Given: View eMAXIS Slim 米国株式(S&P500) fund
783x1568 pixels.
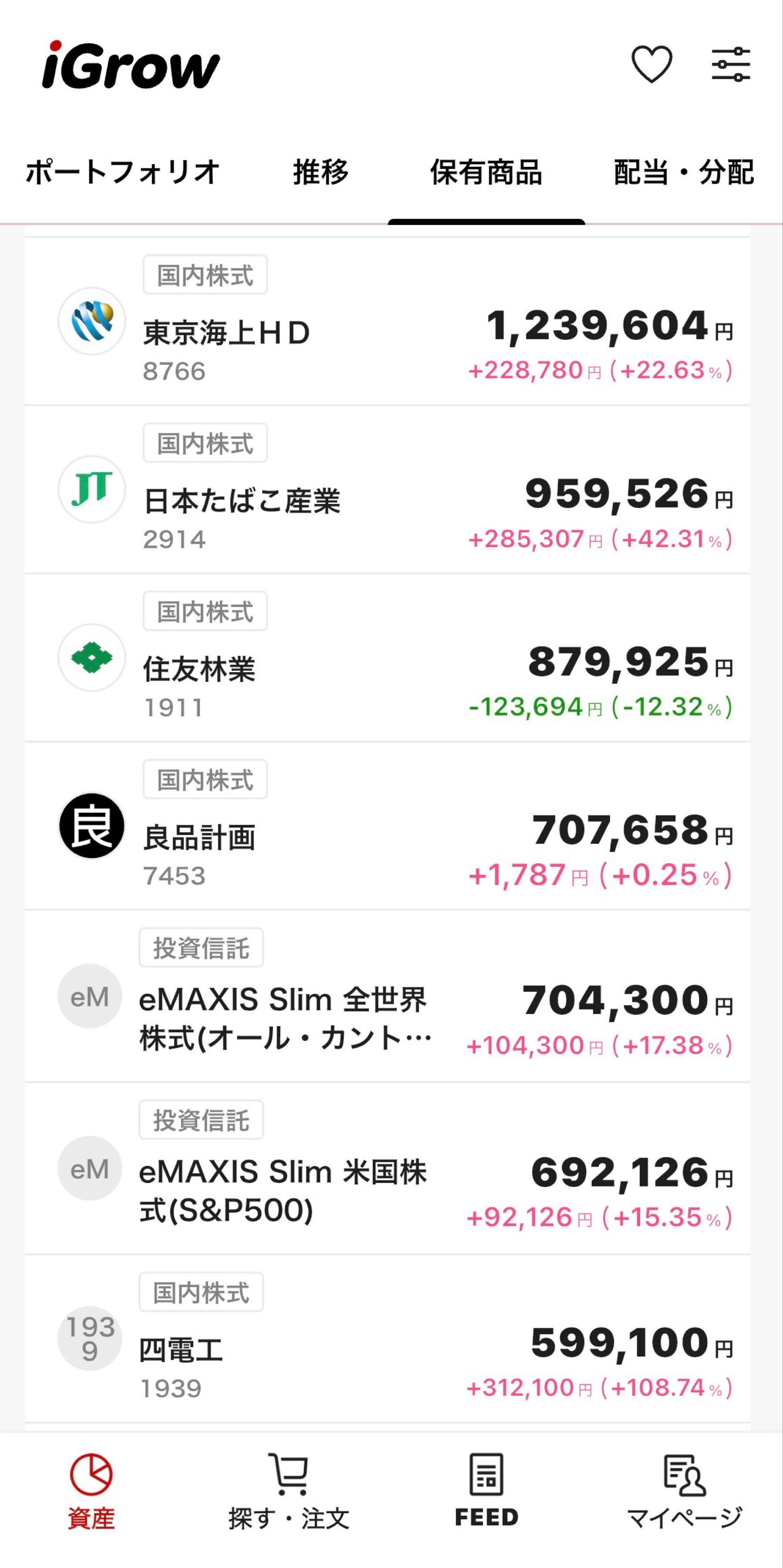Looking at the screenshot, I should pos(387,1169).
